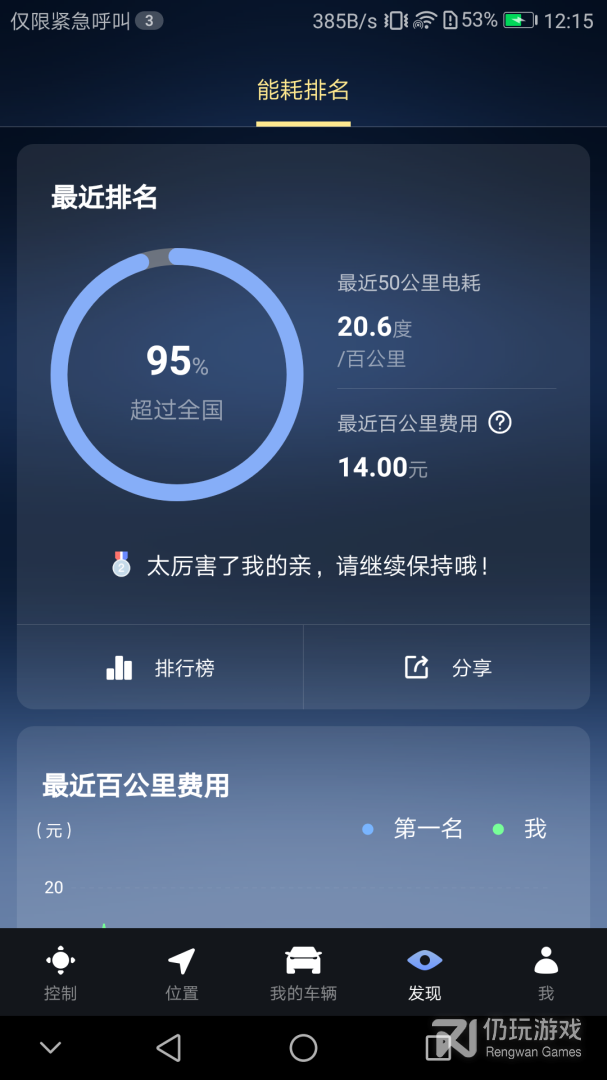Share ranking via 分享 button
Image resolution: width=607 pixels, height=1080 pixels.
click(447, 667)
